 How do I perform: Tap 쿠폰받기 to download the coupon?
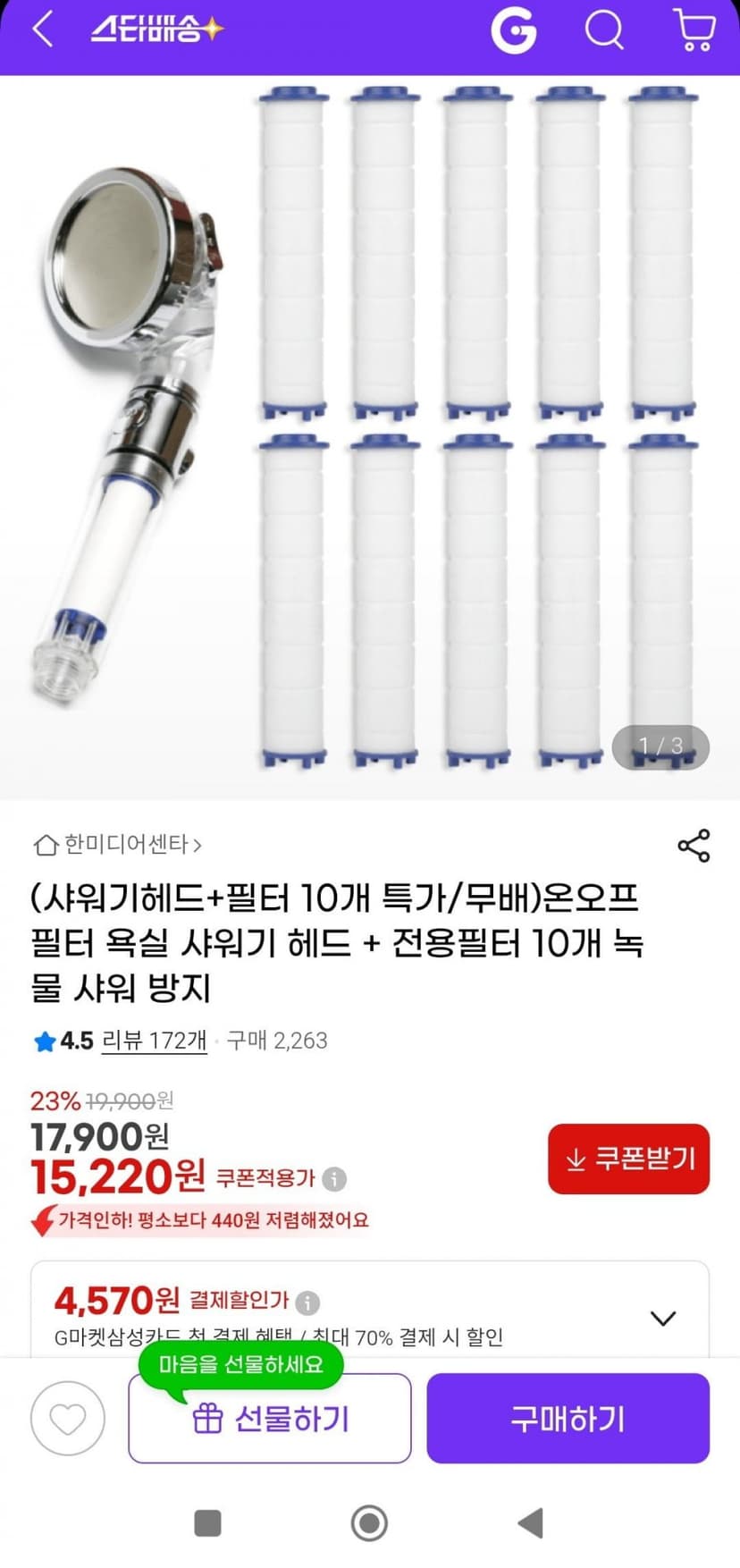tap(628, 1159)
